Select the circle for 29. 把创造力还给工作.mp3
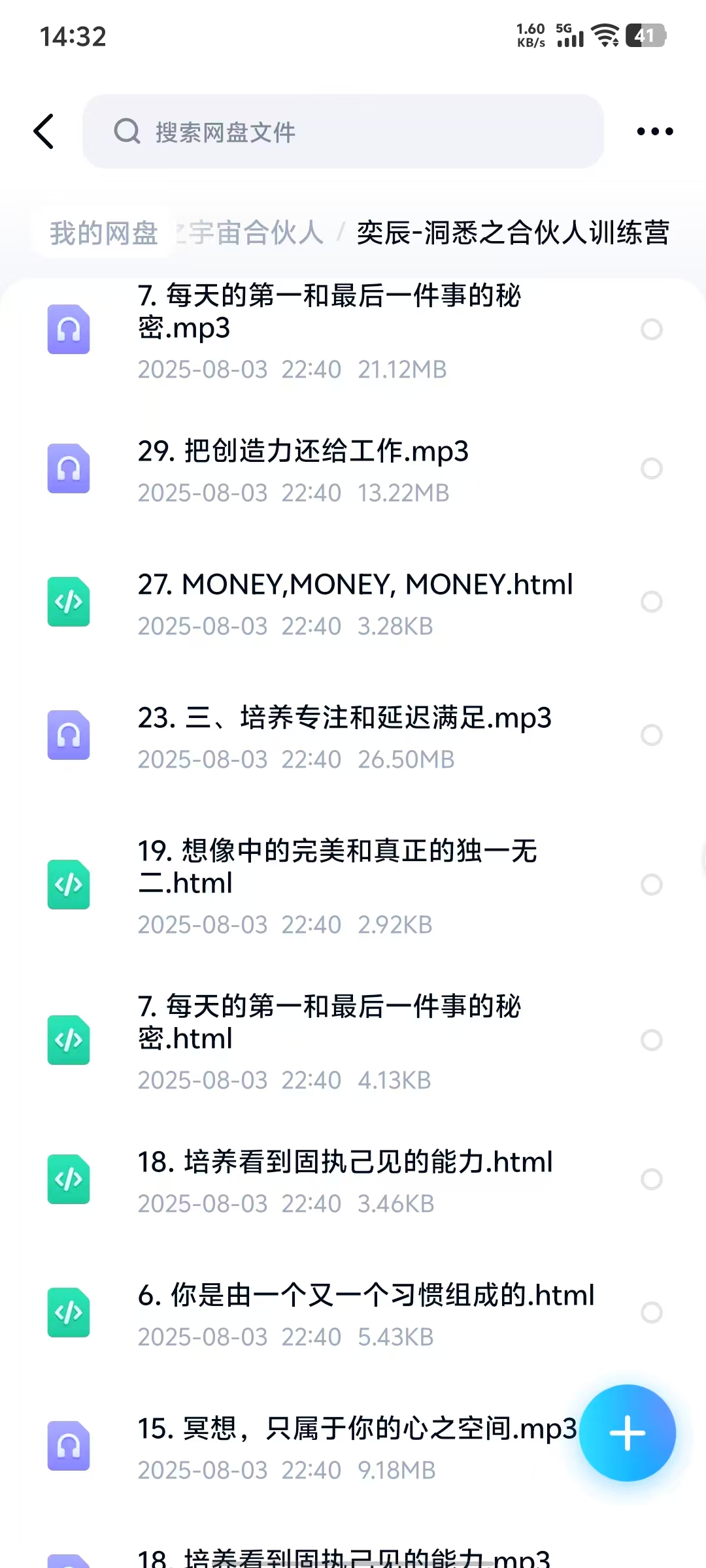This screenshot has width=706, height=1568. pyautogui.click(x=651, y=468)
